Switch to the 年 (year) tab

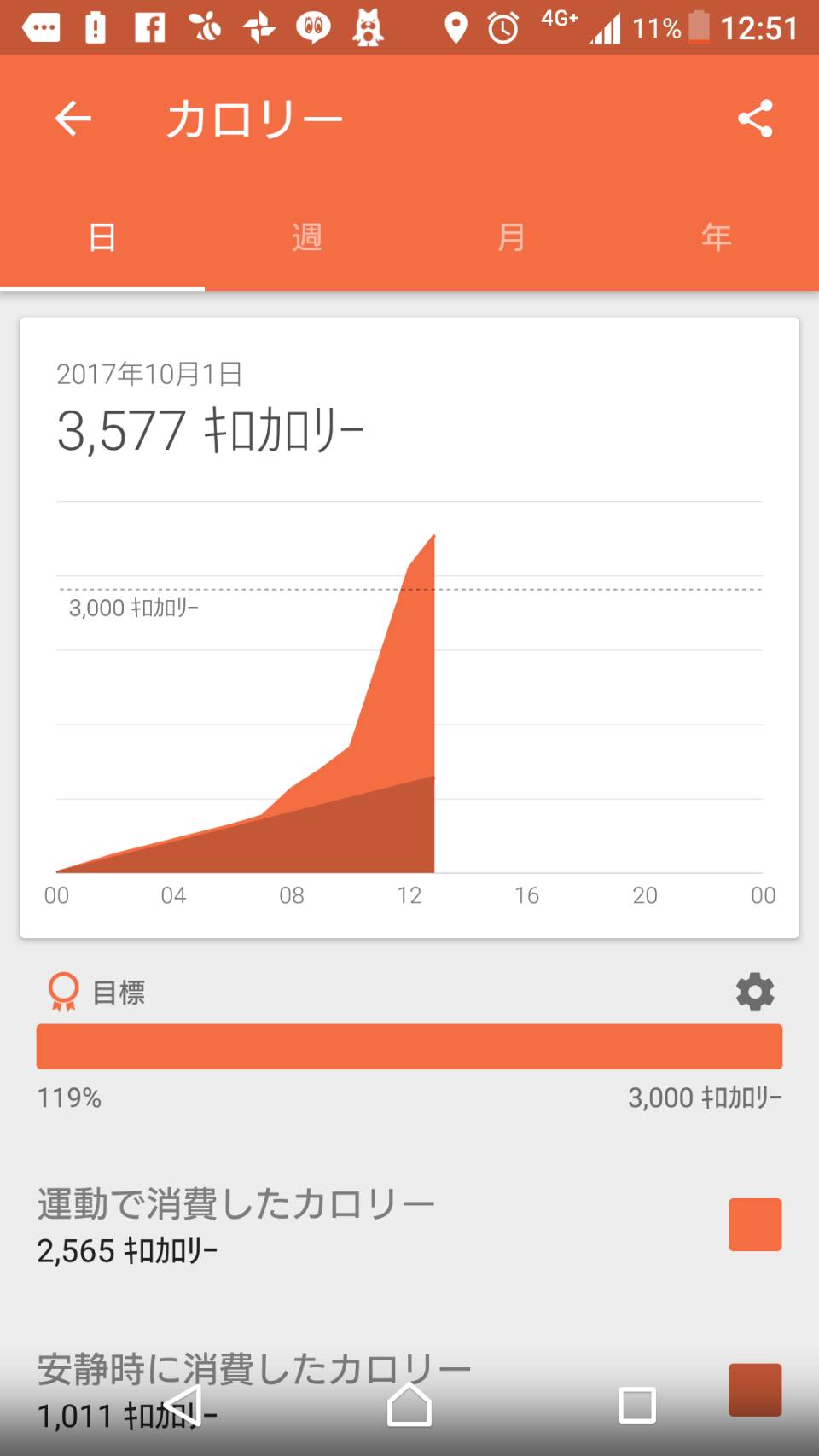pos(717,237)
